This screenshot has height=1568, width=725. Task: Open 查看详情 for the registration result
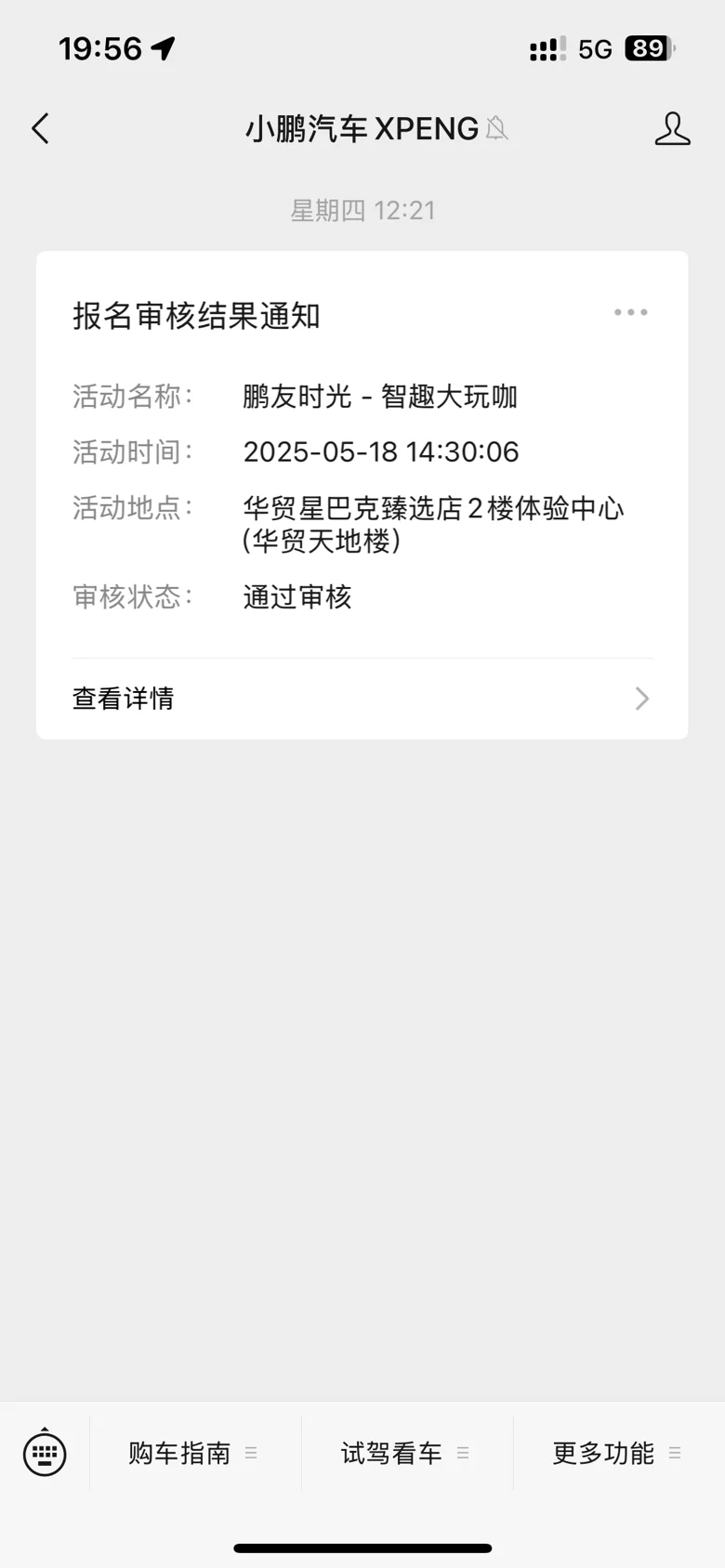click(x=362, y=699)
